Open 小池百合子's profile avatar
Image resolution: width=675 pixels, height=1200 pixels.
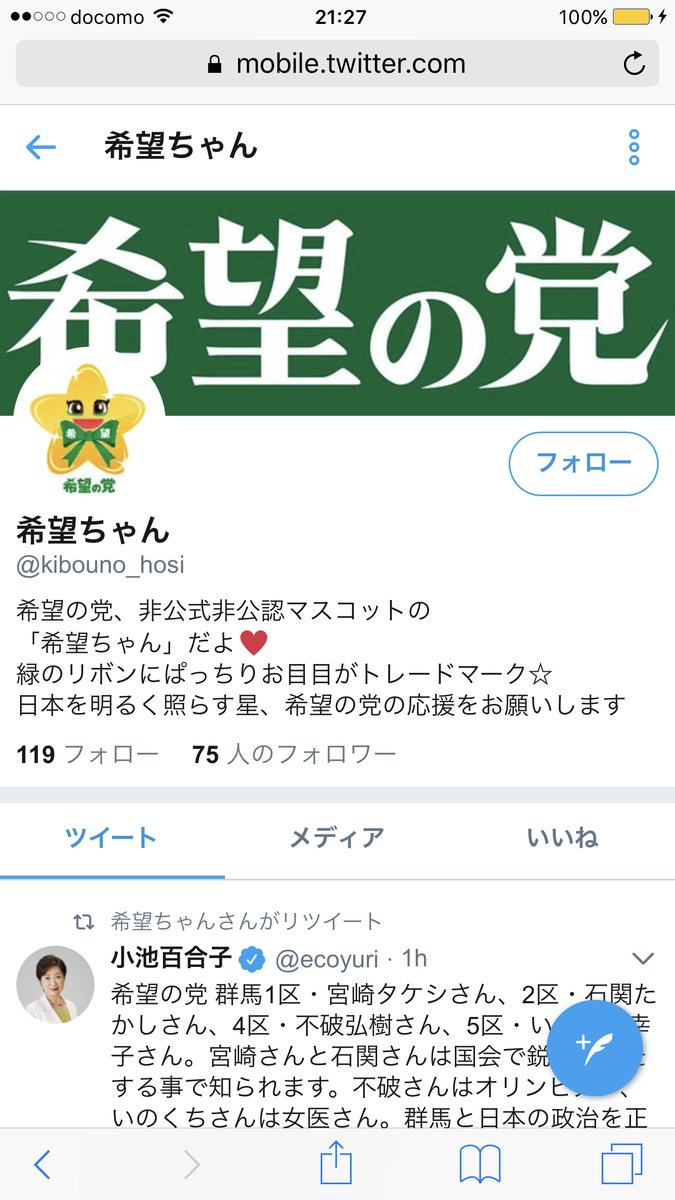pyautogui.click(x=56, y=984)
